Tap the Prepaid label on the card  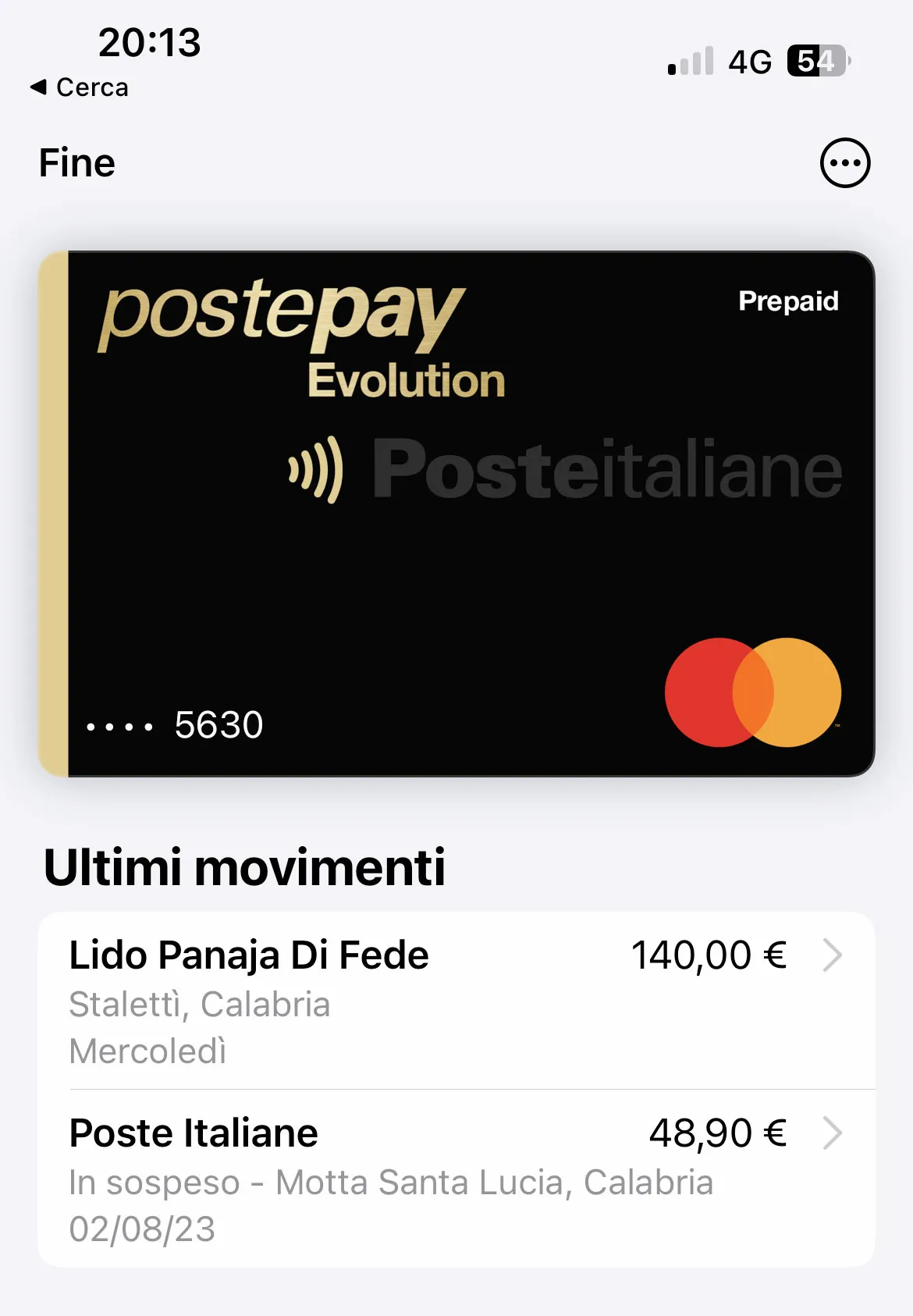[x=787, y=301]
